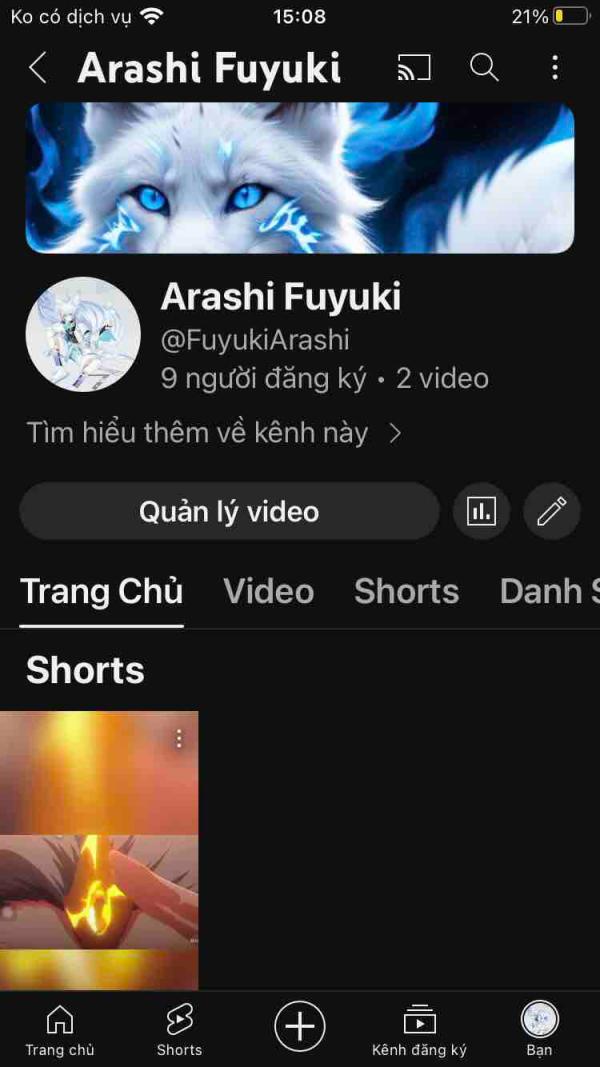Open the Bạn profile tab
This screenshot has height=1067, width=600.
click(540, 1030)
